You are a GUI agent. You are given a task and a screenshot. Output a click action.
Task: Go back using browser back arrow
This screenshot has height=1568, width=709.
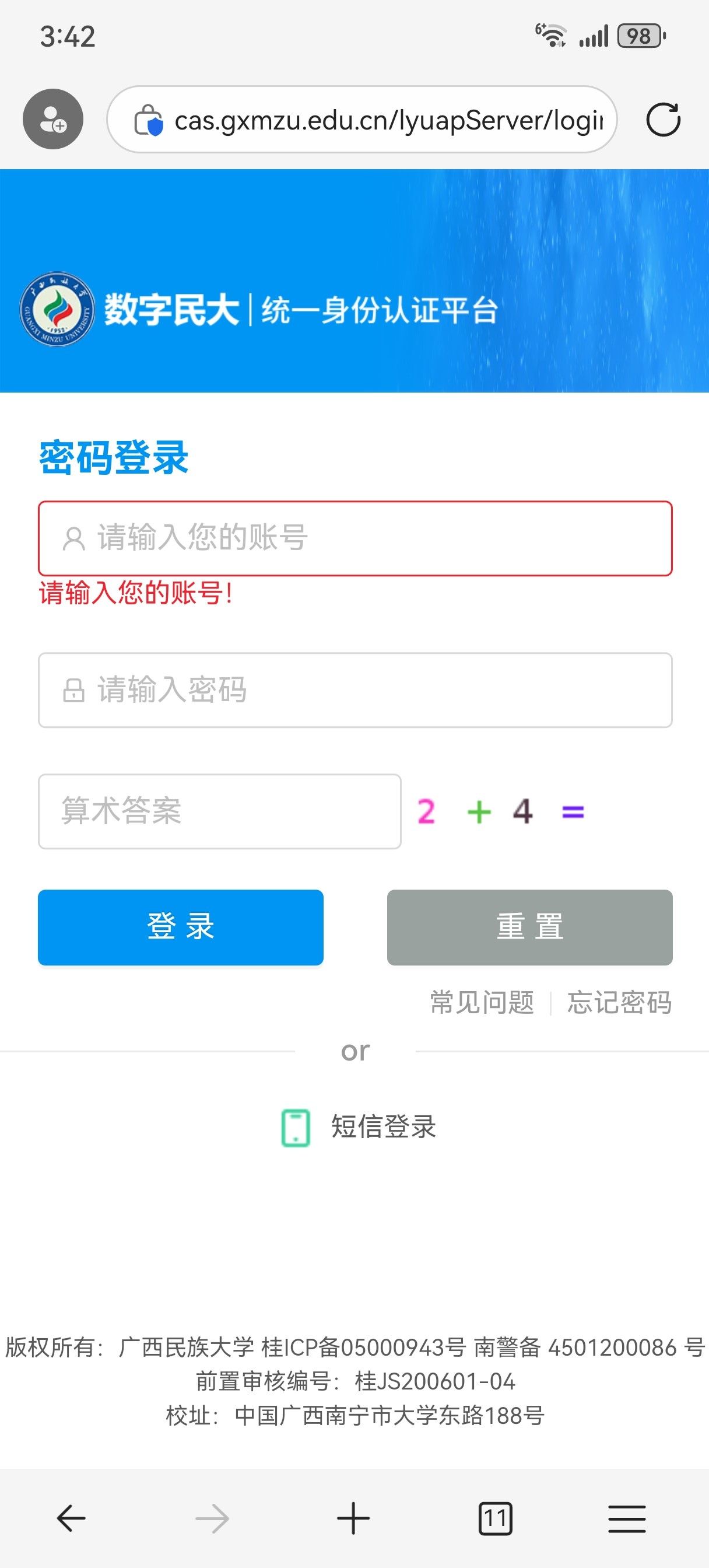pos(71,1518)
